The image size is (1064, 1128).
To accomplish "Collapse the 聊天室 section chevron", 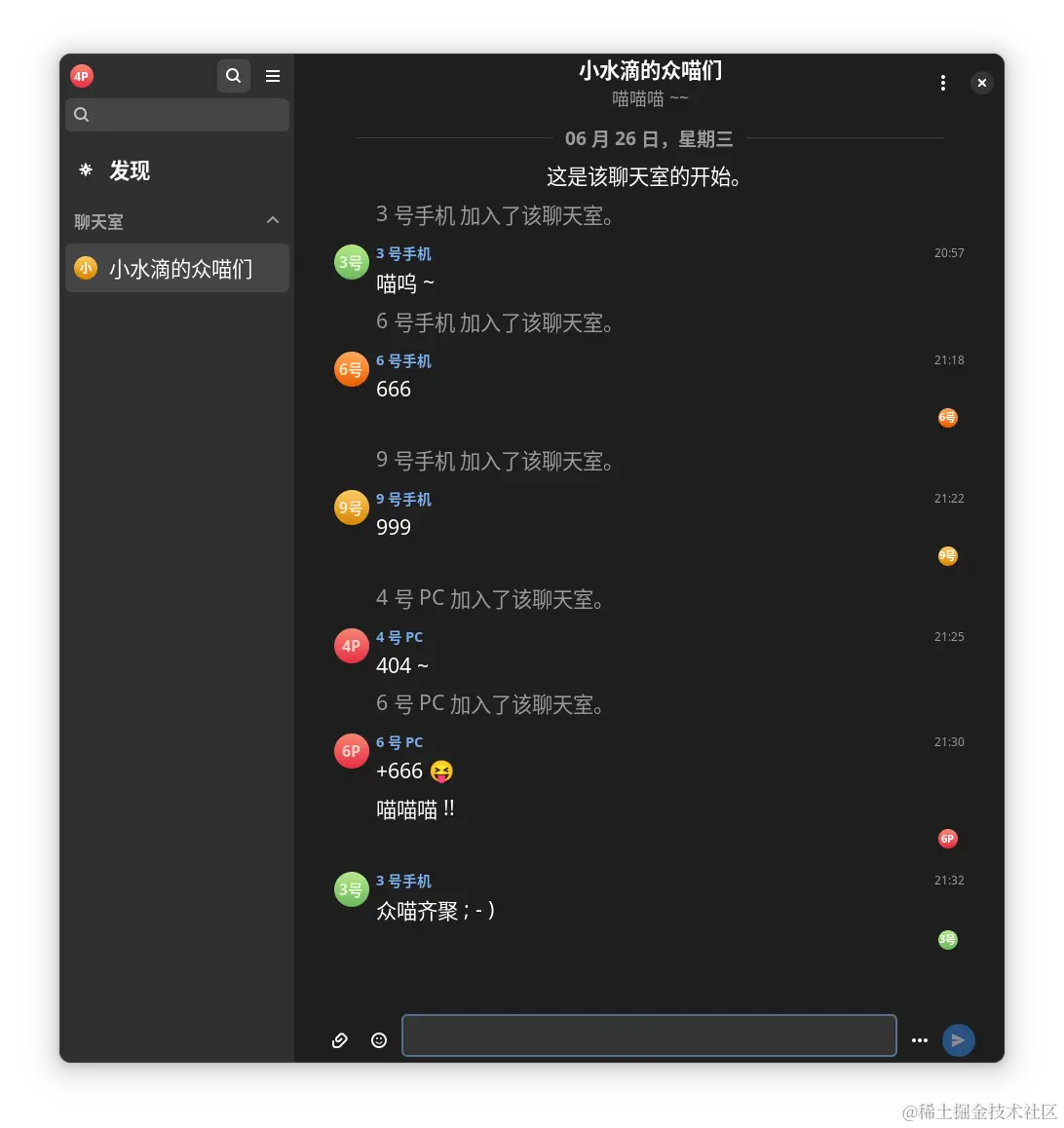I will point(273,221).
